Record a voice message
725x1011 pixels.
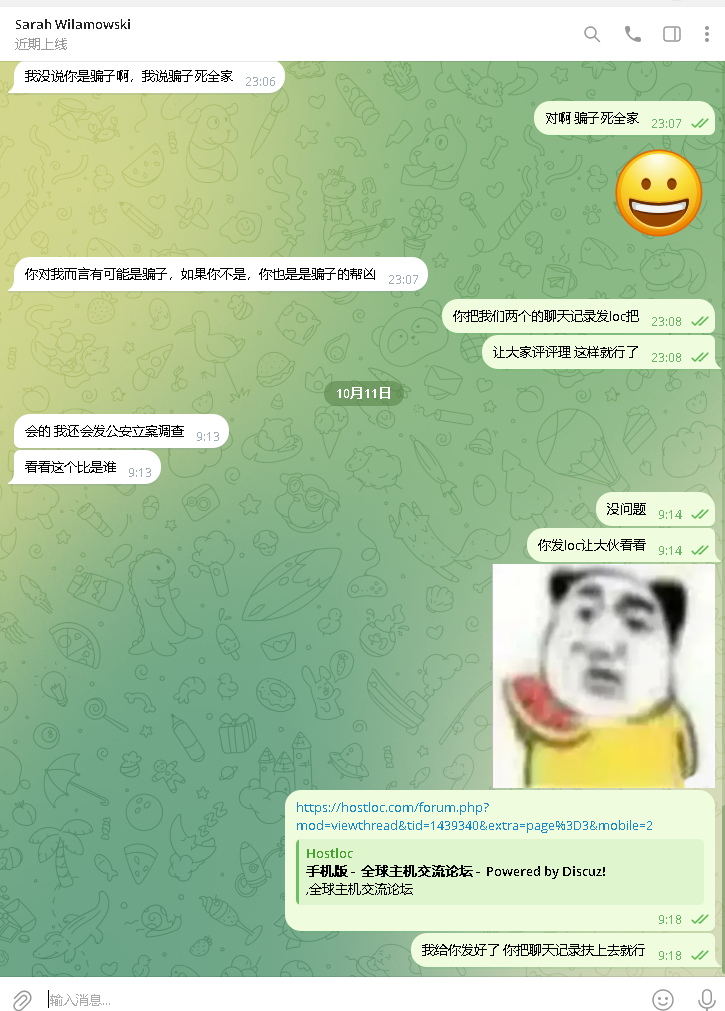click(x=706, y=999)
